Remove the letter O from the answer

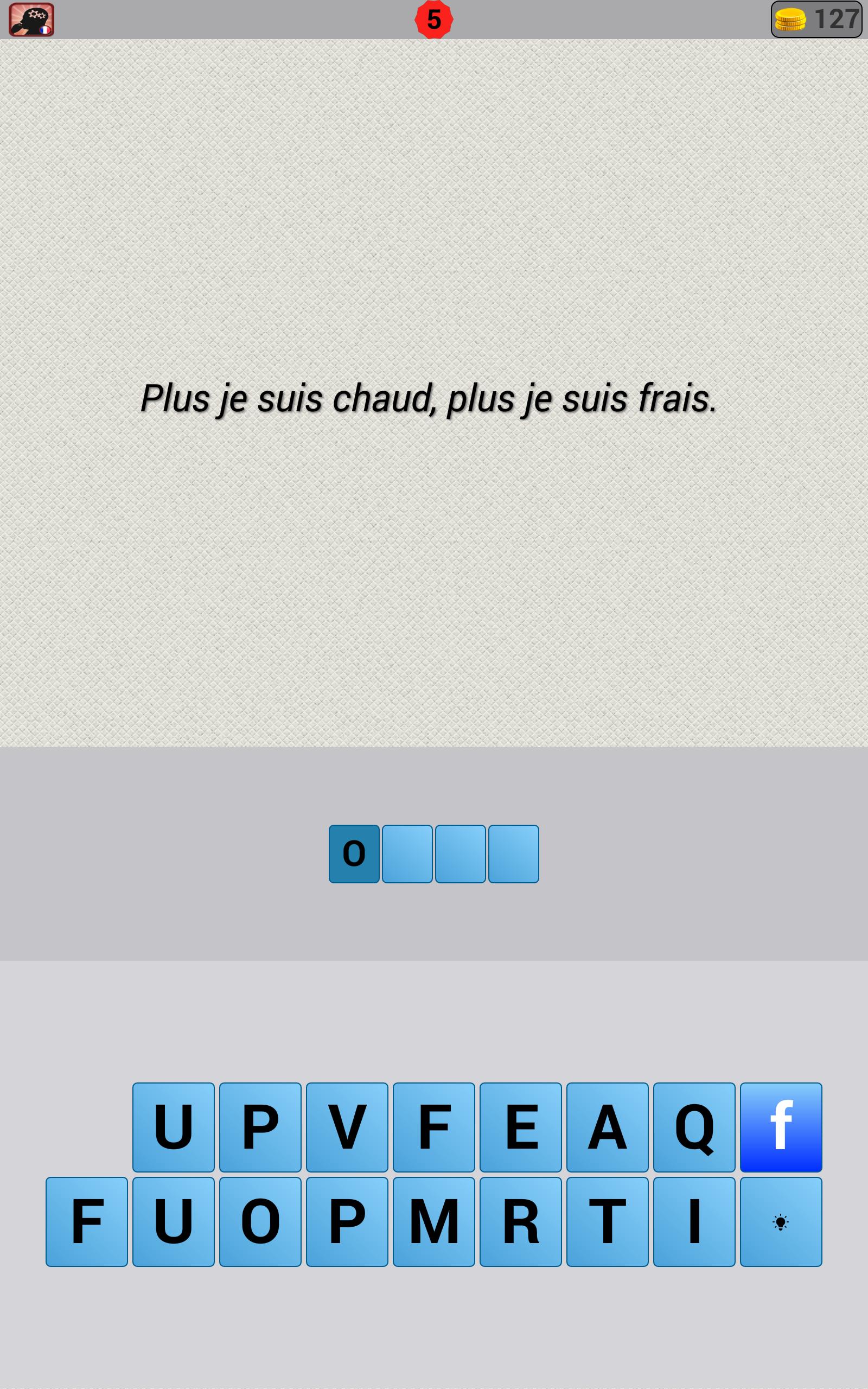(x=354, y=853)
